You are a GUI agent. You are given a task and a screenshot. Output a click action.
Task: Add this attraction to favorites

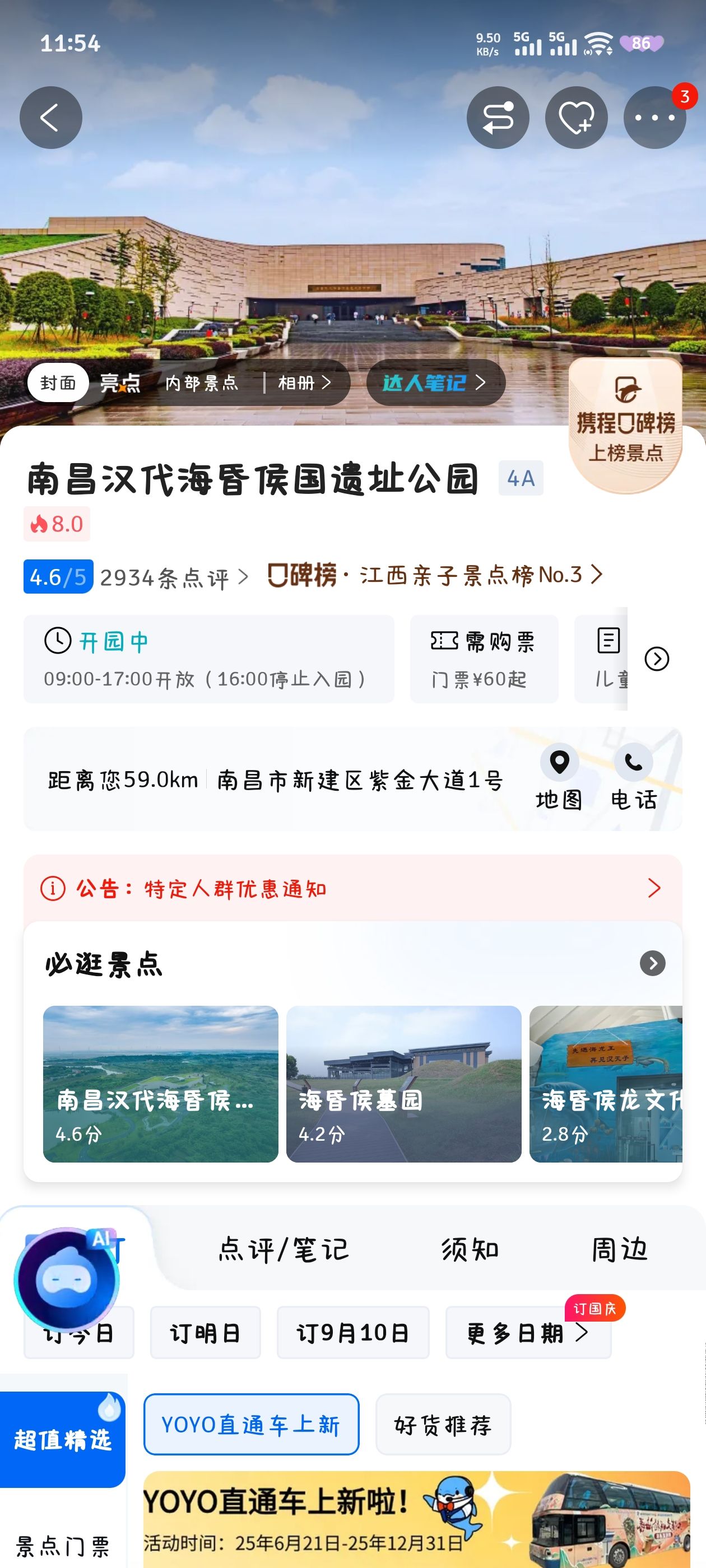pos(575,118)
